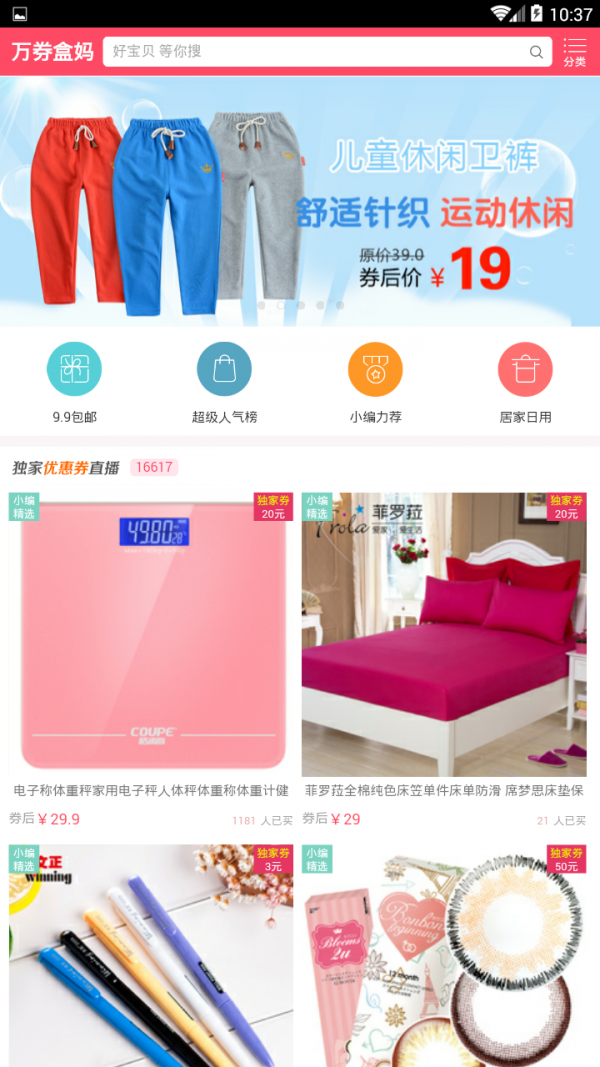Open the 9.9包邮 section
This screenshot has height=1067, width=600.
(x=75, y=382)
